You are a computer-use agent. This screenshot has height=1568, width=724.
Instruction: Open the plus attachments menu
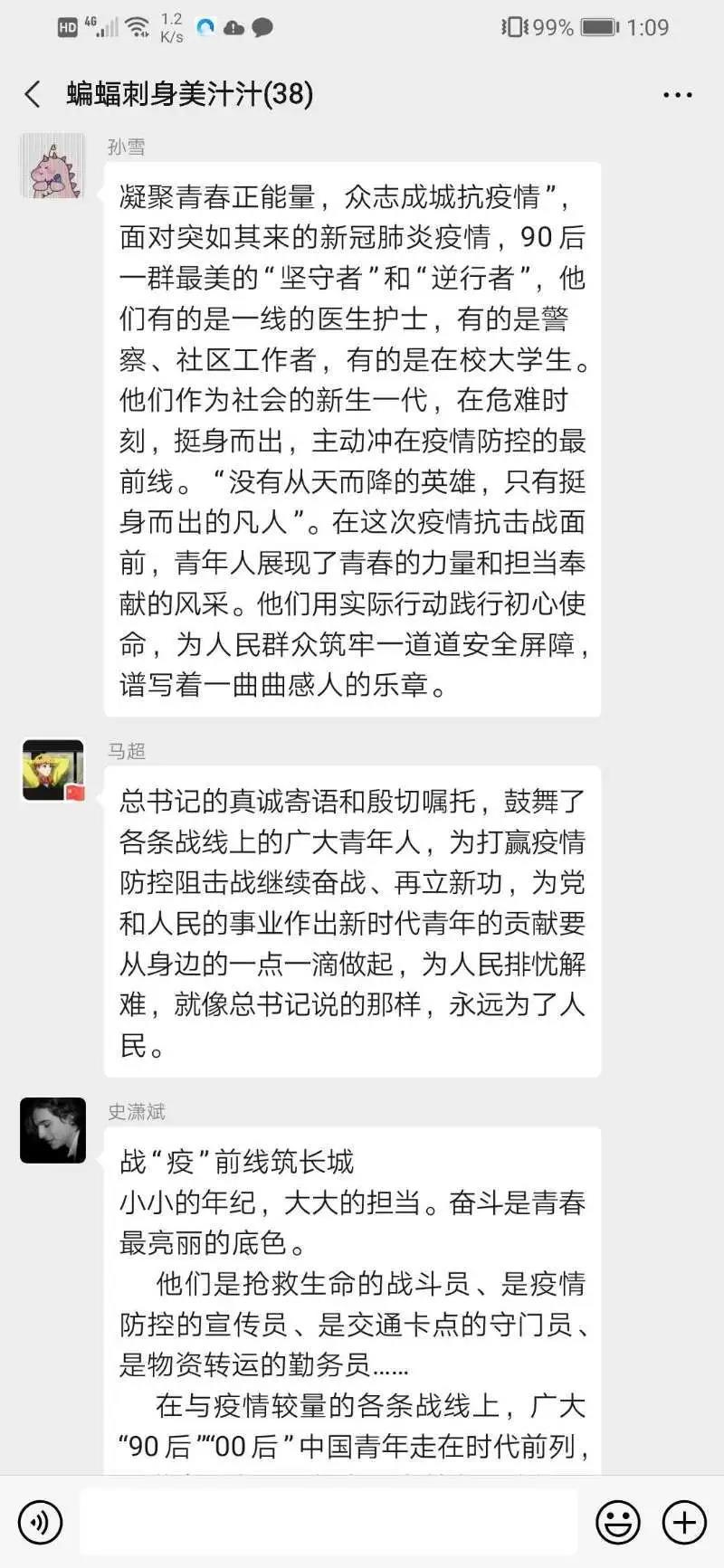point(684,1522)
